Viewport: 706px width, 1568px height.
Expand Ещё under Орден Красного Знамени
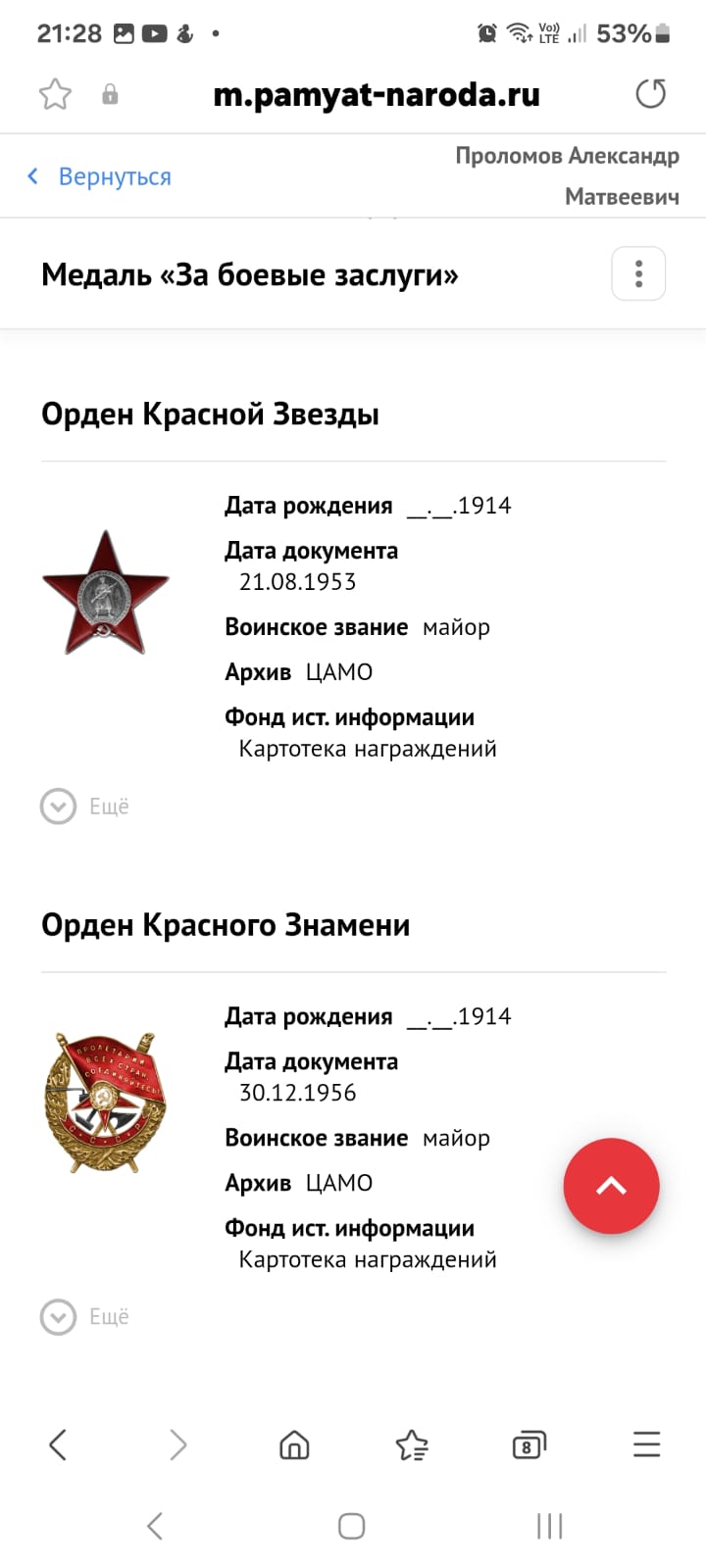tap(85, 1317)
